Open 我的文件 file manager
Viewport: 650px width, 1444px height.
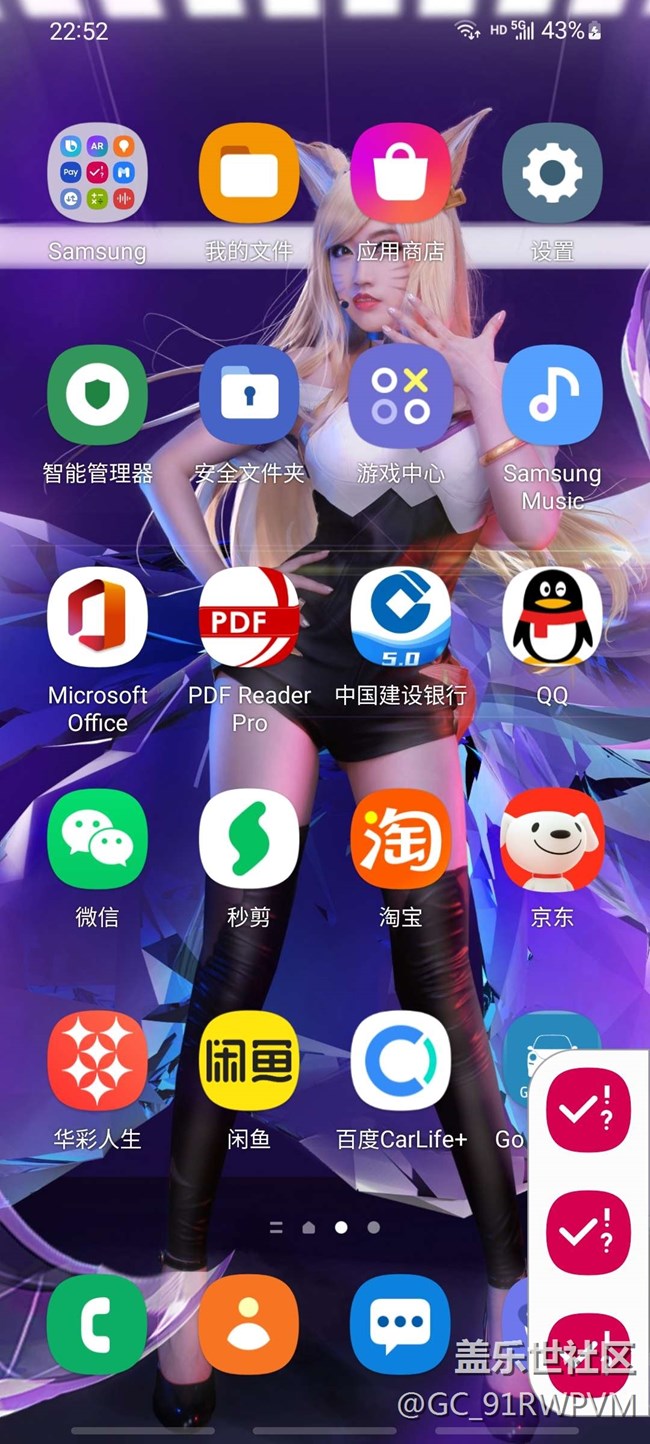[249, 172]
